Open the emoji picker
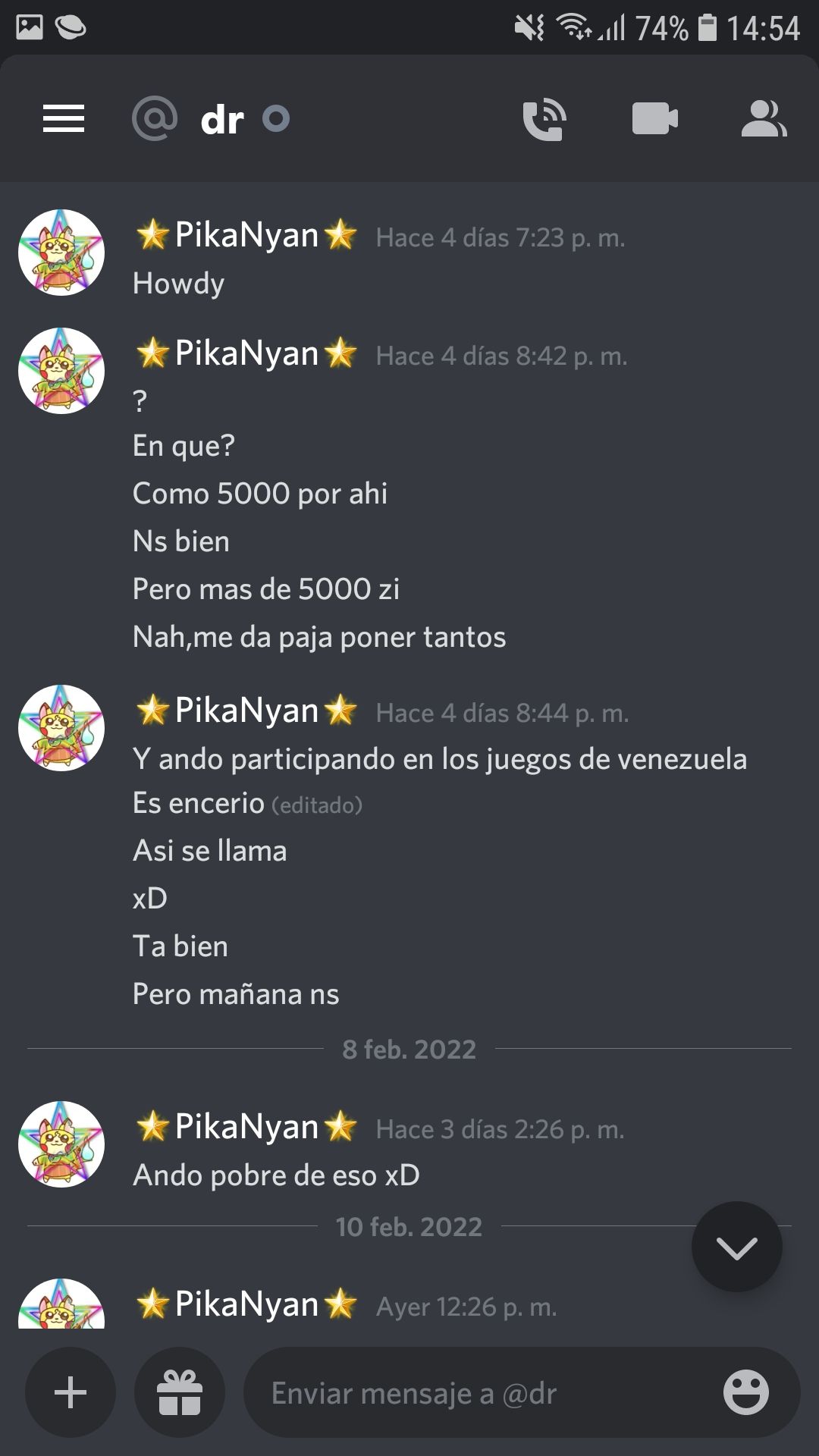 746,1392
